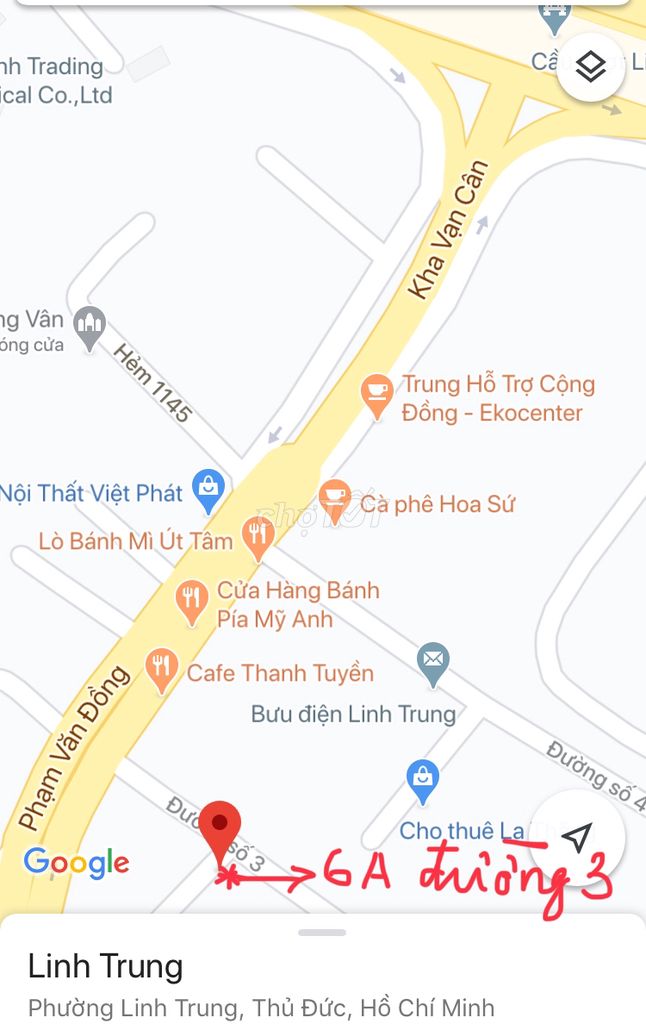Open Nội Thất Việt Phát shop marker
The height and width of the screenshot is (1024, 646).
(208, 489)
